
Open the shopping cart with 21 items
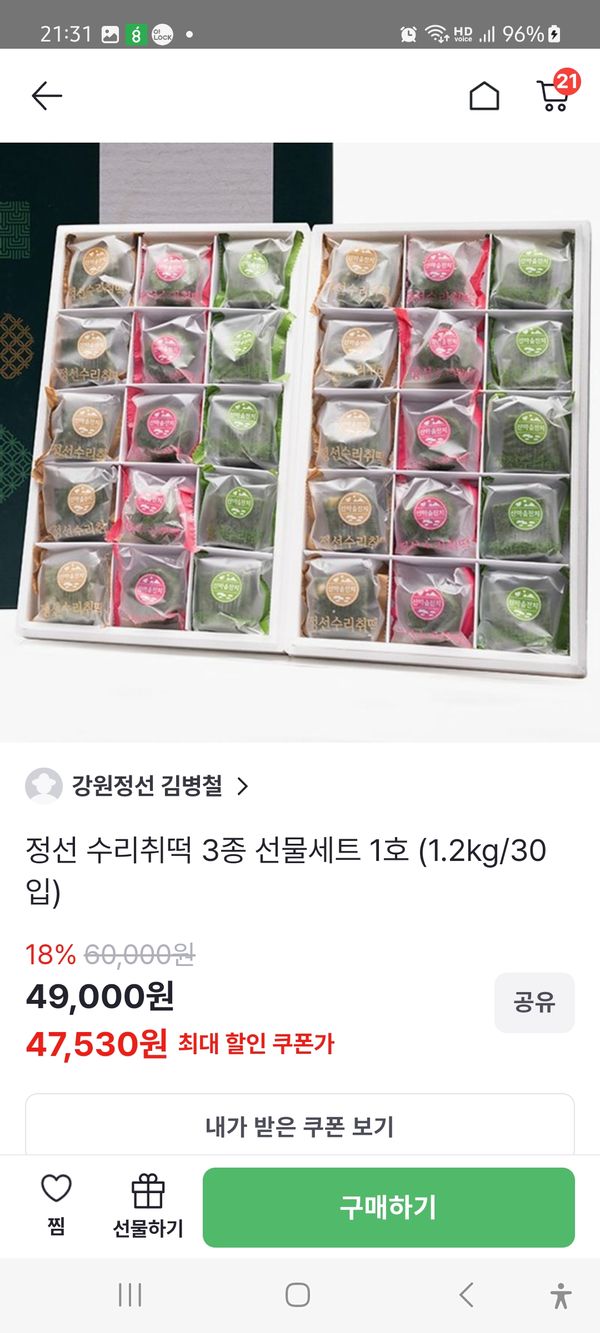tap(553, 94)
